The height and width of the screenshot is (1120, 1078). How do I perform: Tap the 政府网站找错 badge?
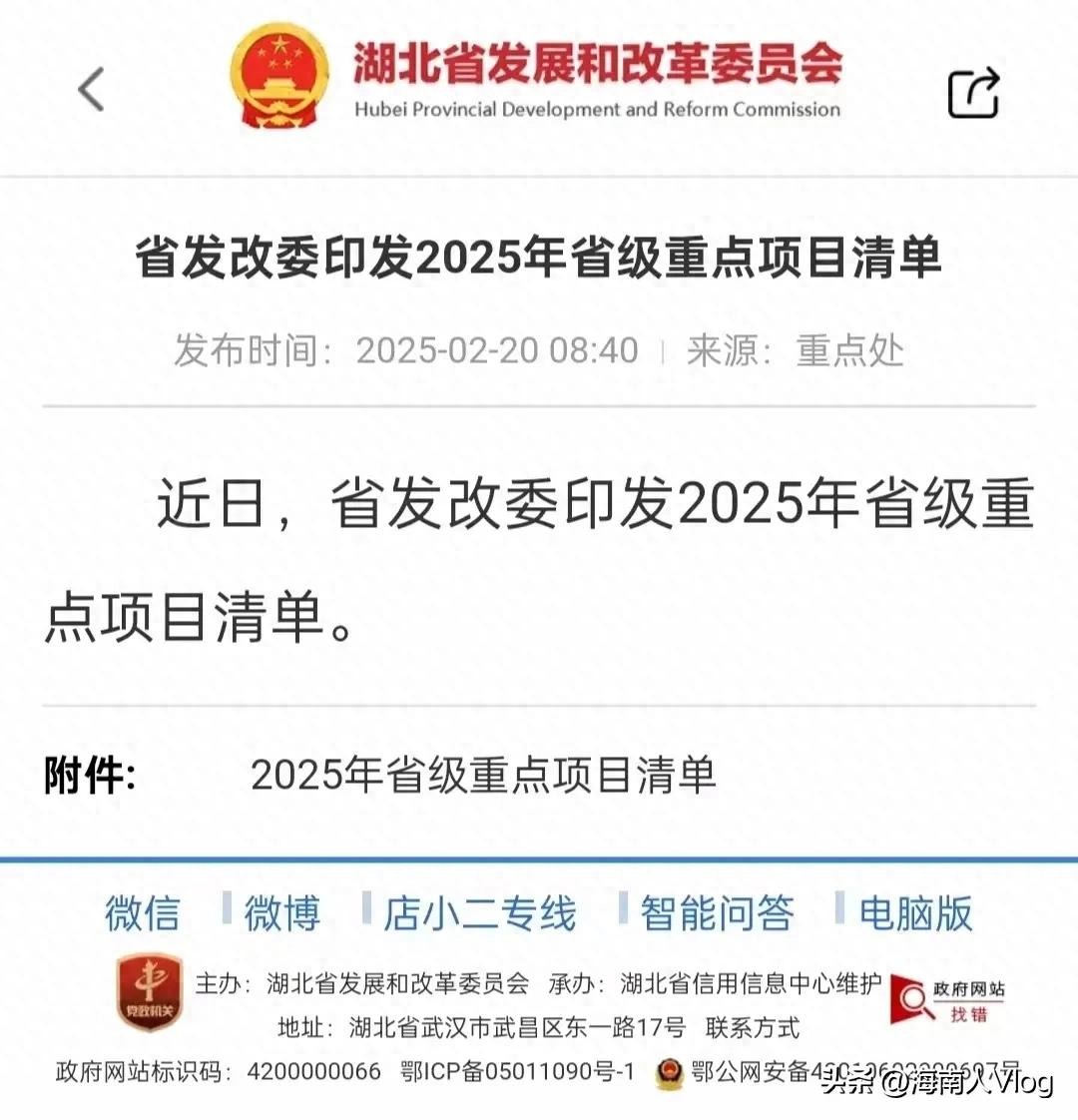click(x=947, y=1000)
